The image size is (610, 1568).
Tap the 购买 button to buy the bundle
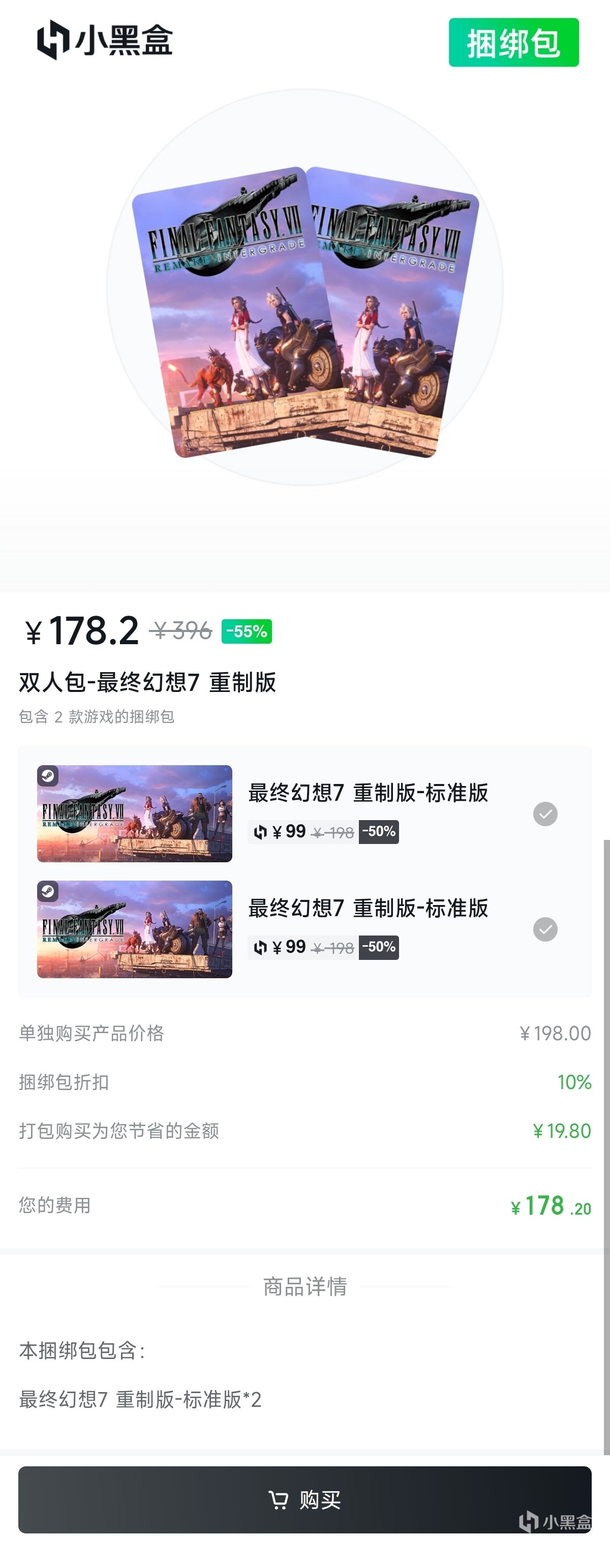pyautogui.click(x=304, y=1499)
